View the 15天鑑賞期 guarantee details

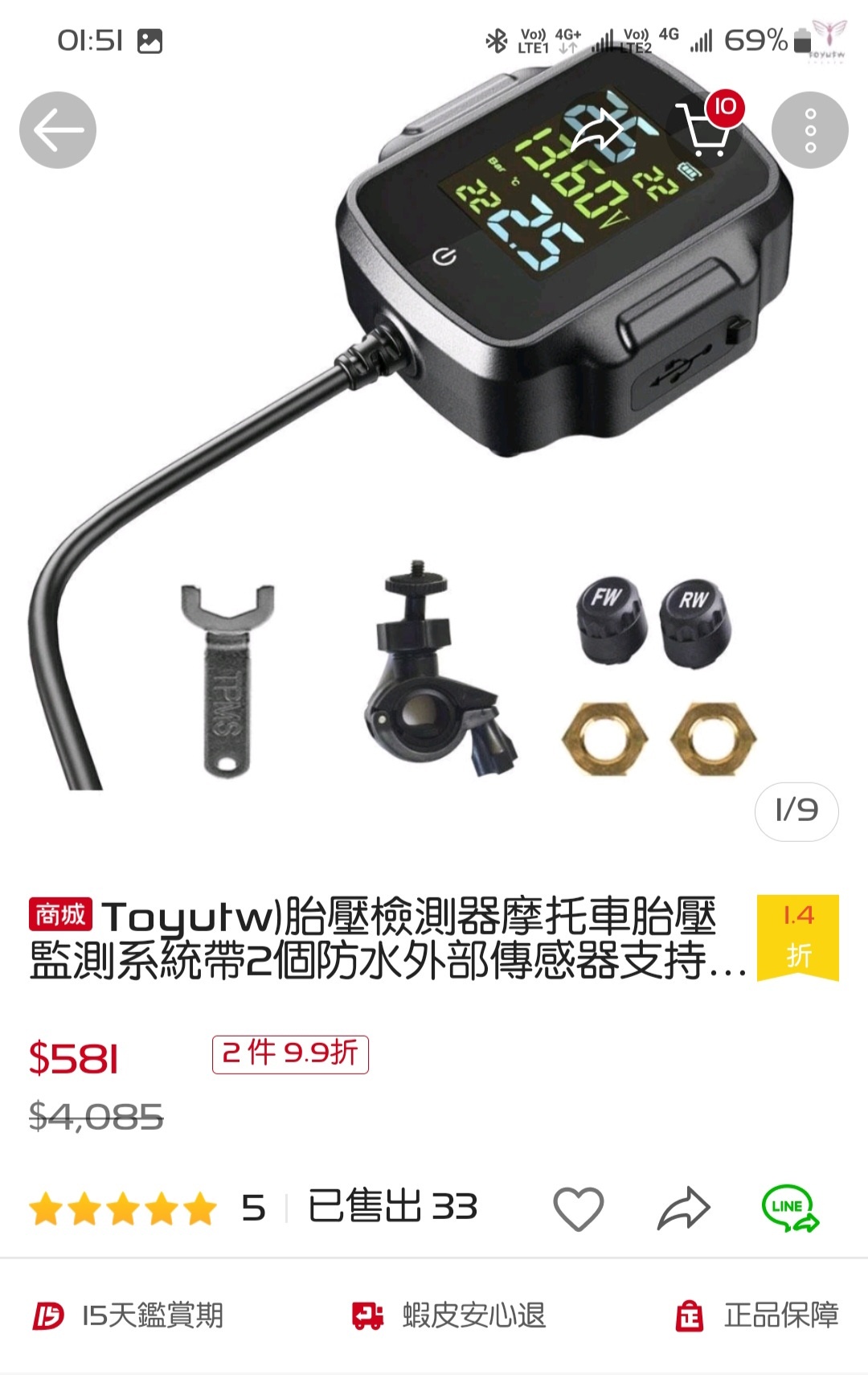pos(129,1315)
